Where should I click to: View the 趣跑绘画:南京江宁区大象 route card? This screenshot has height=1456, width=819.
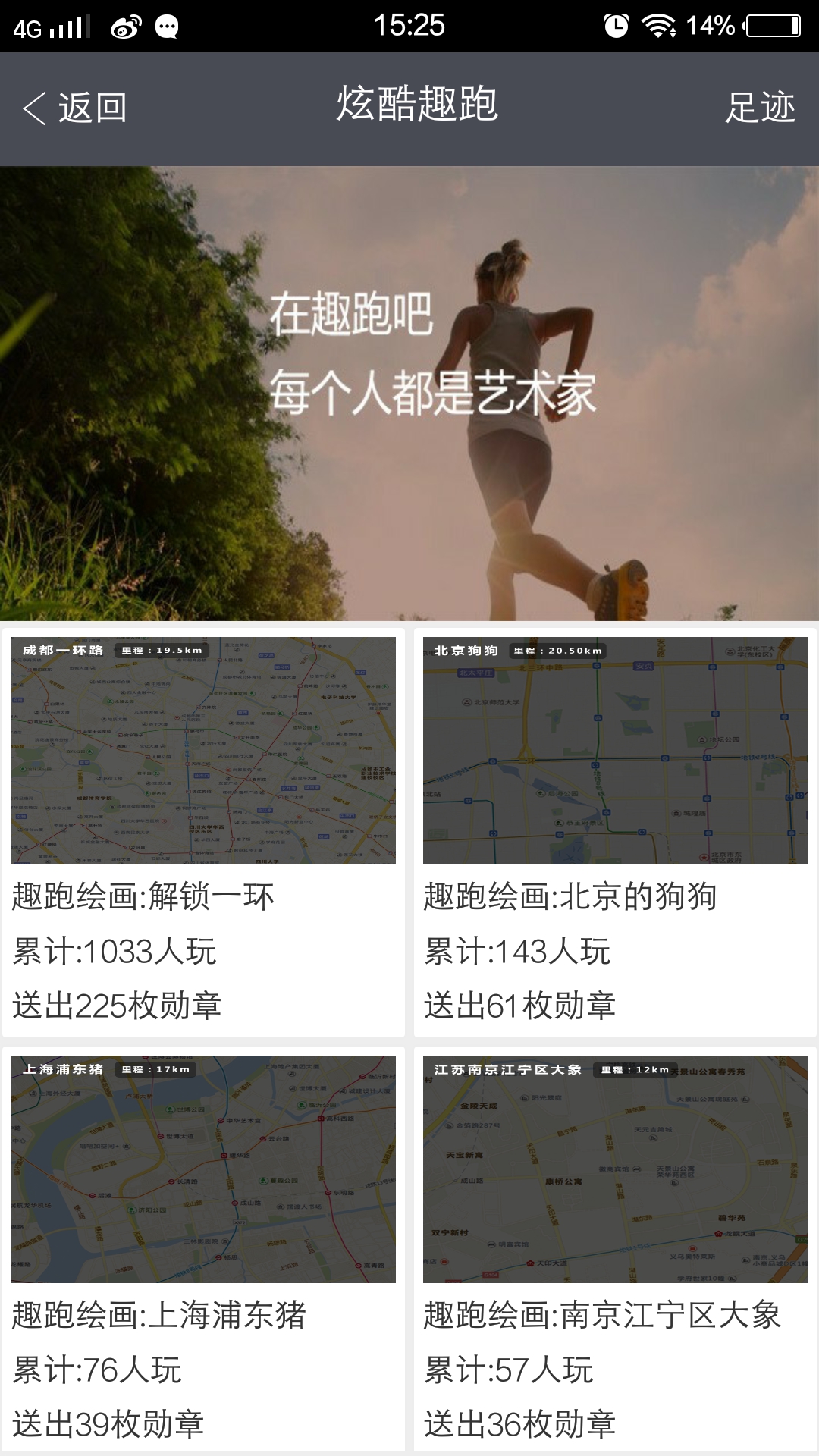[x=615, y=1248]
